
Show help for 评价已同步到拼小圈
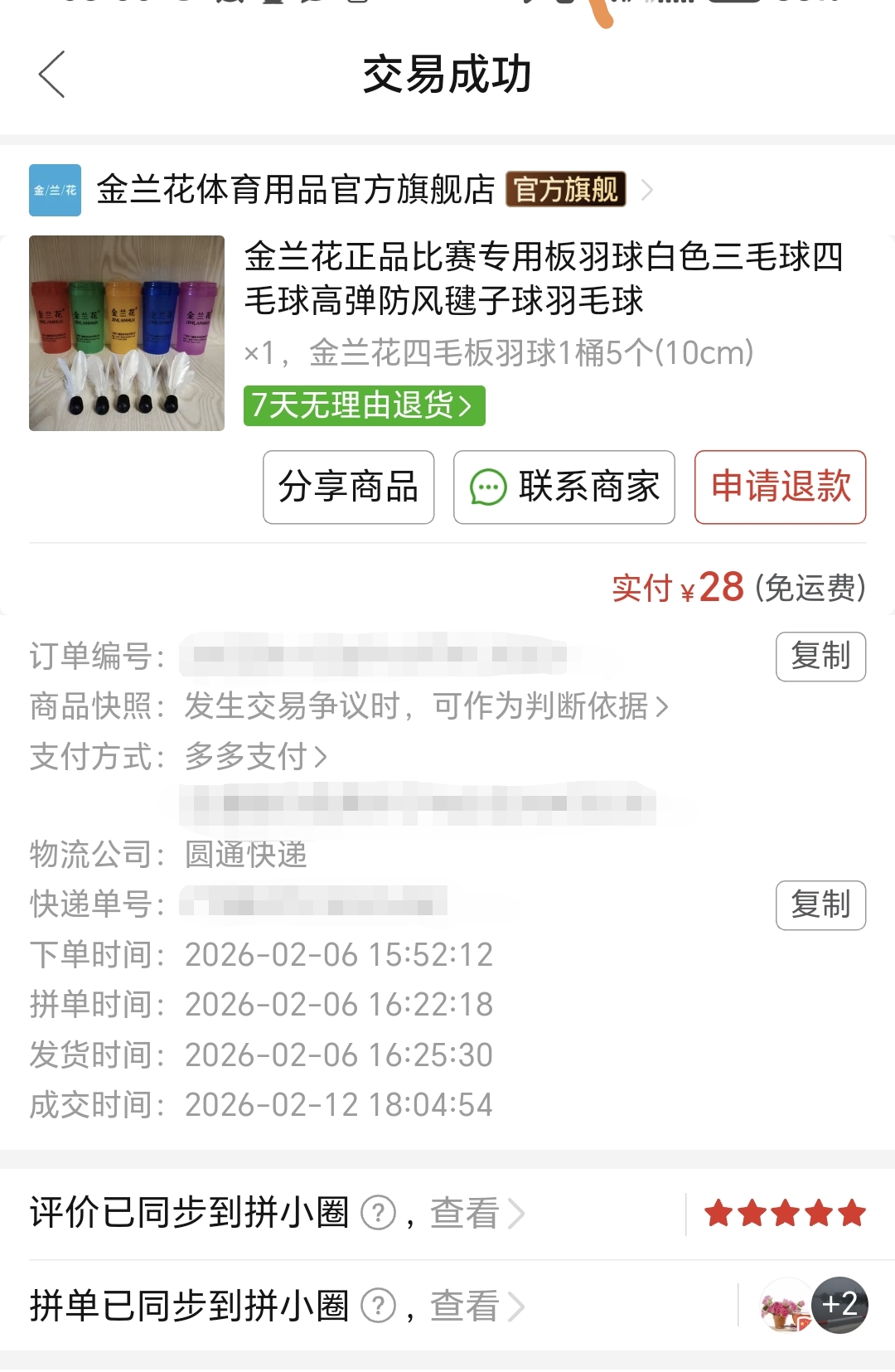pos(379,1214)
